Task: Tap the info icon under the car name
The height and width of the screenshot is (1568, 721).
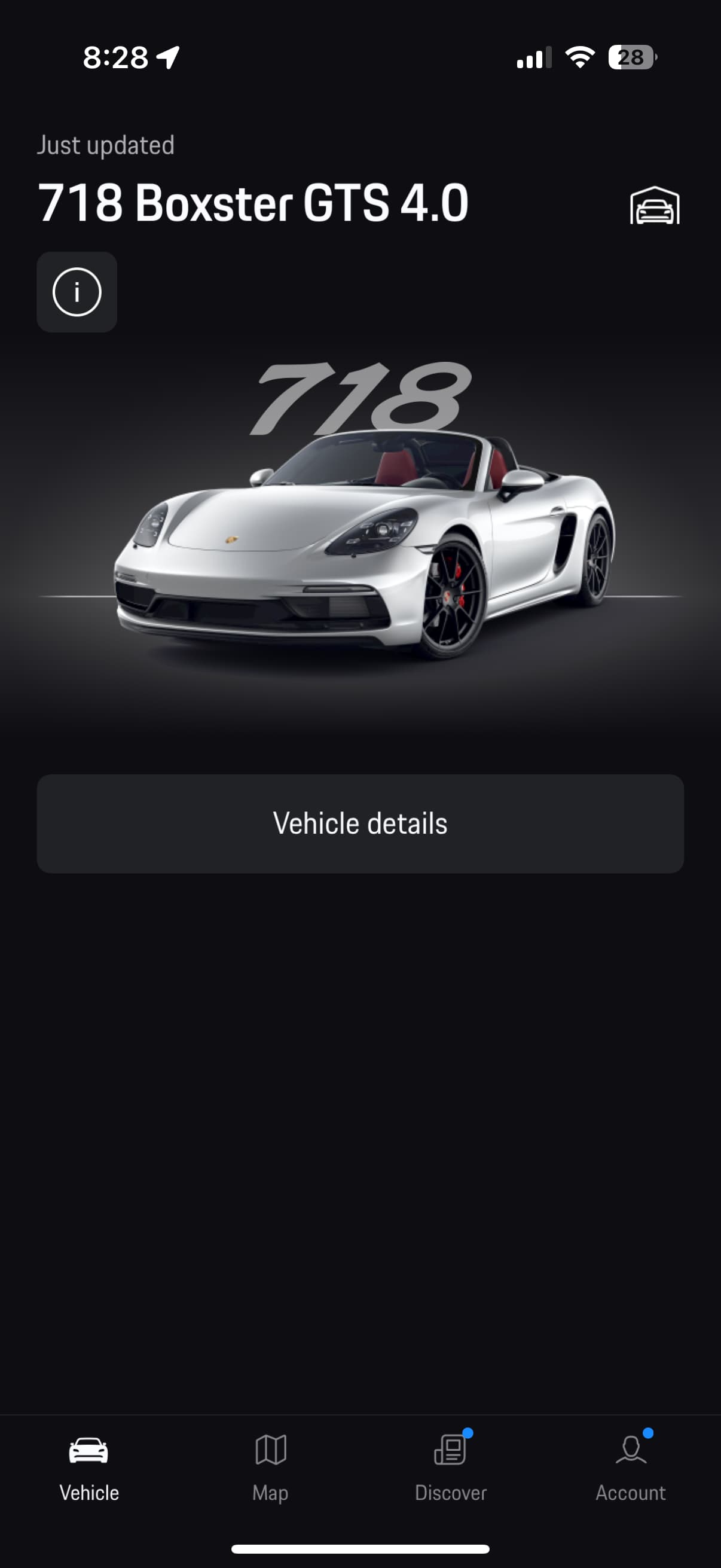Action: point(77,292)
